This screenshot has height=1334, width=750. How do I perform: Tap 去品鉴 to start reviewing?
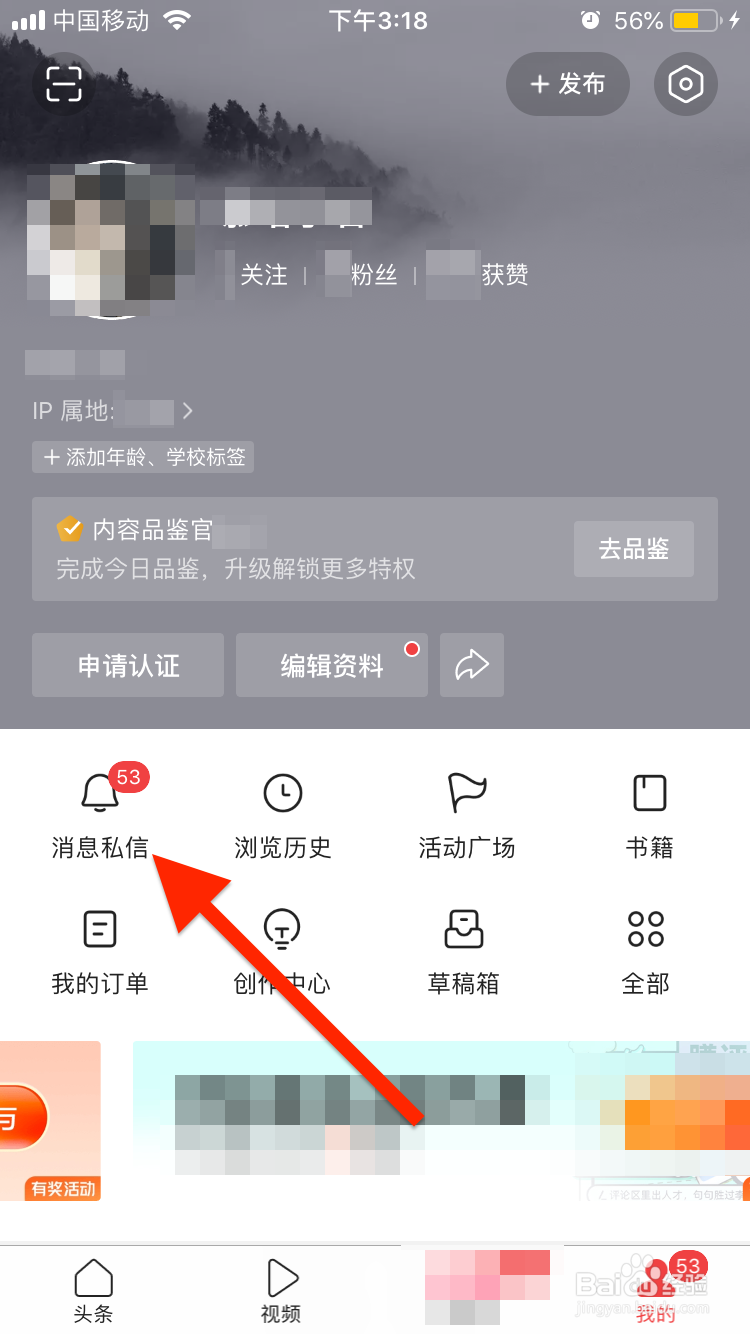[x=633, y=549]
